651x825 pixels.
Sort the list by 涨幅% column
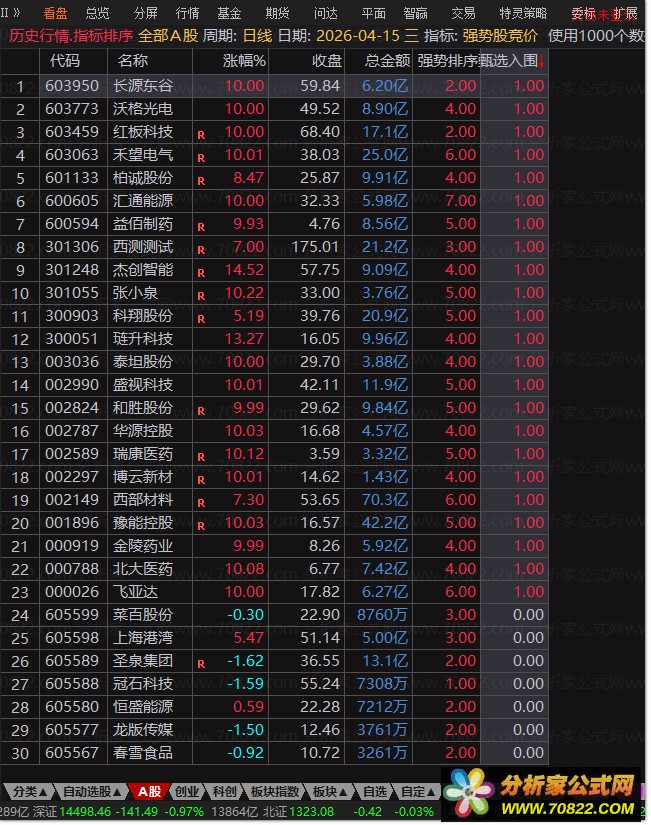[x=244, y=60]
